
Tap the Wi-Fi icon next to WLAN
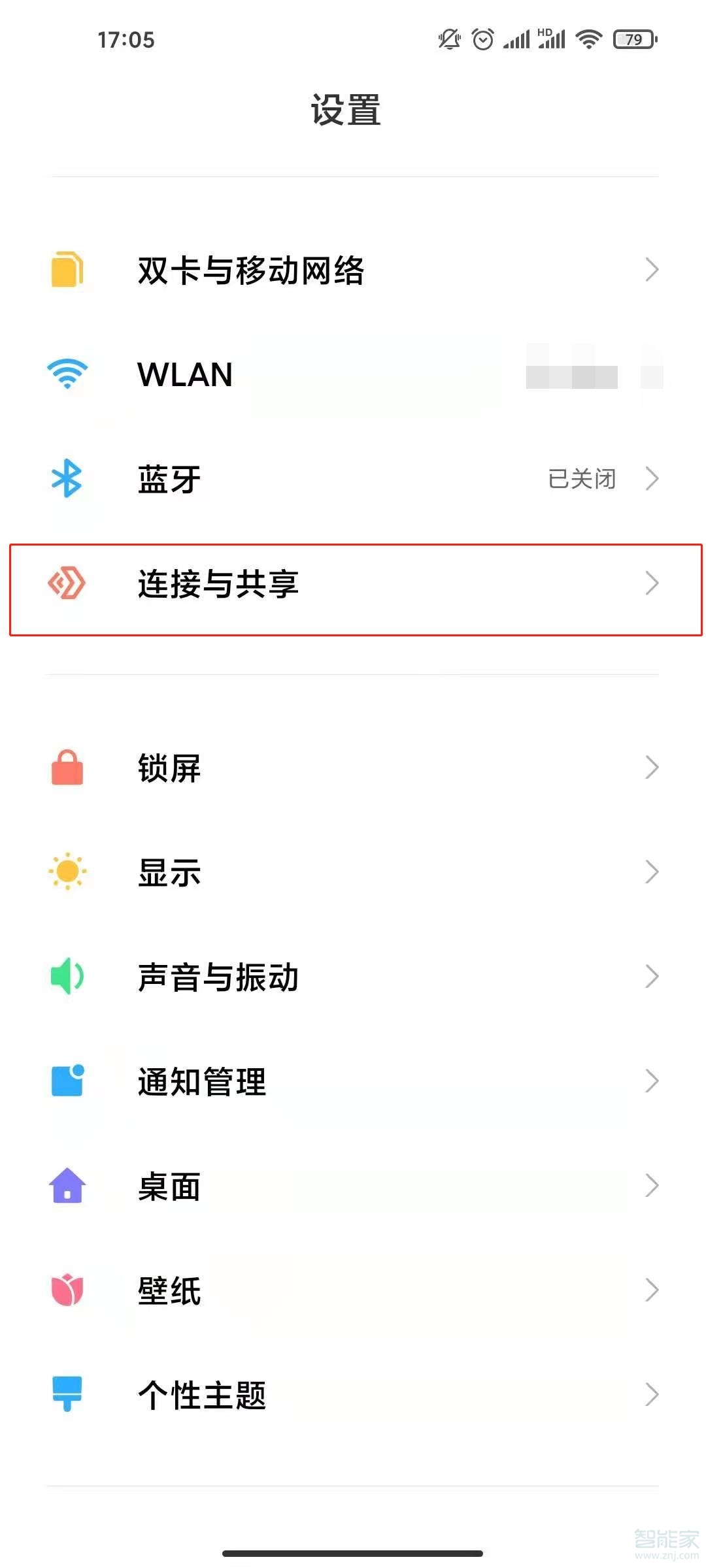(x=67, y=374)
